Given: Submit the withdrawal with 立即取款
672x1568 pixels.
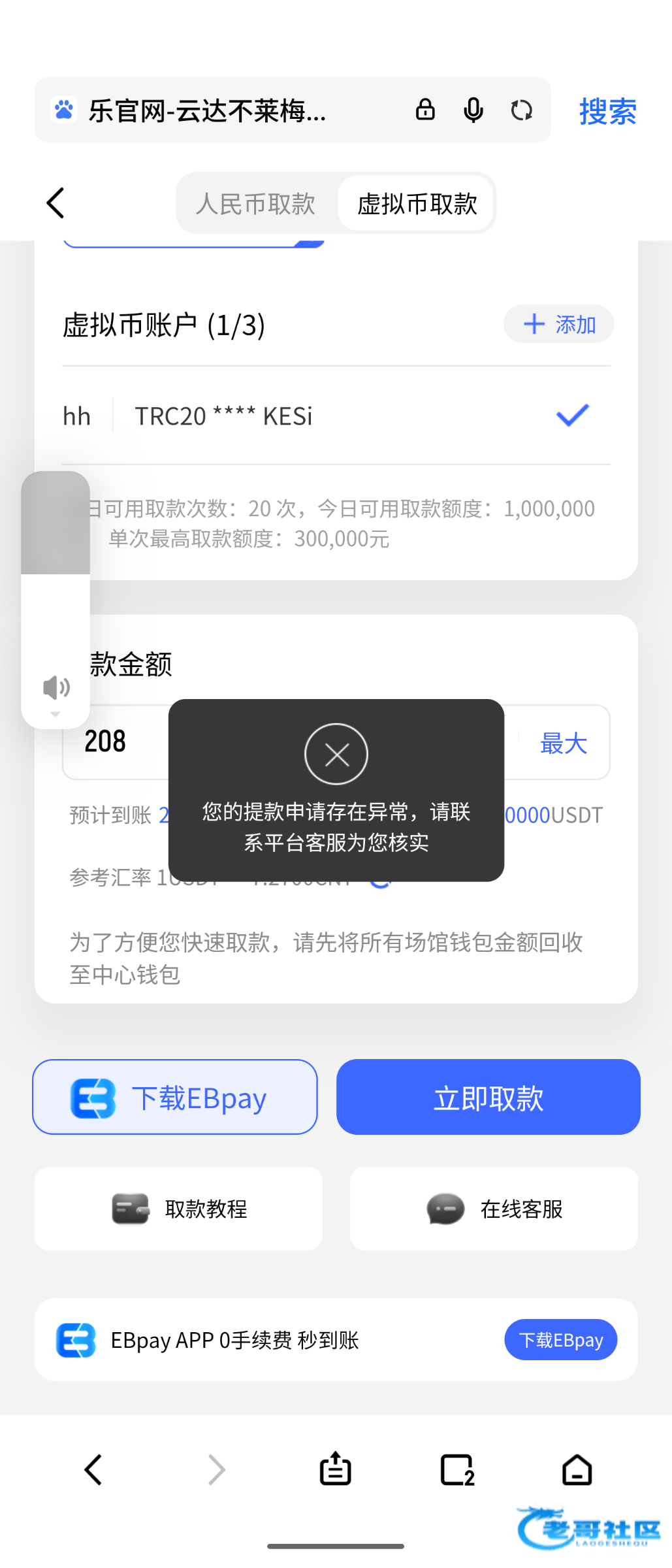Looking at the screenshot, I should 488,1098.
